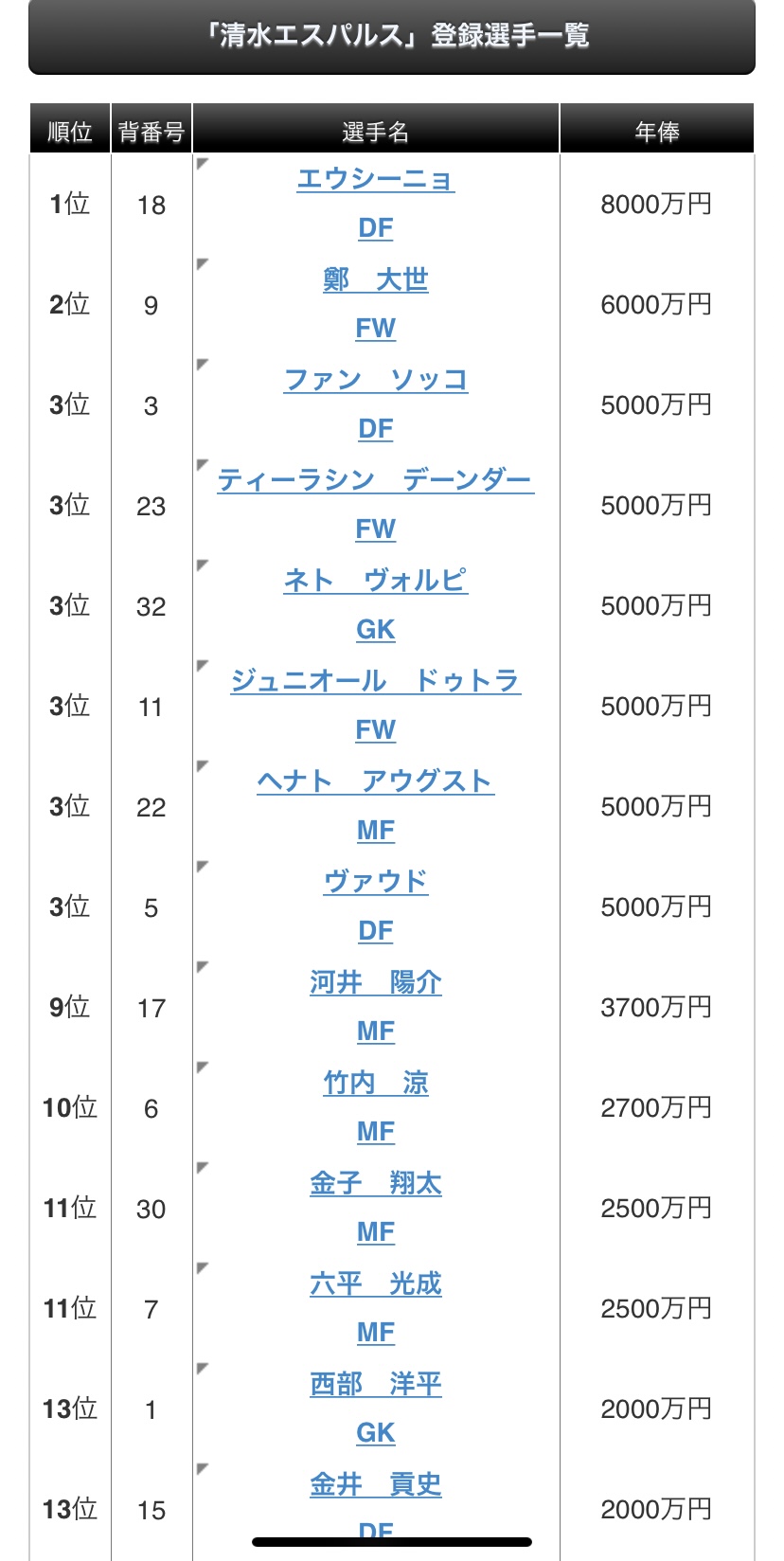View 金井 貢史 player page

click(x=375, y=1484)
